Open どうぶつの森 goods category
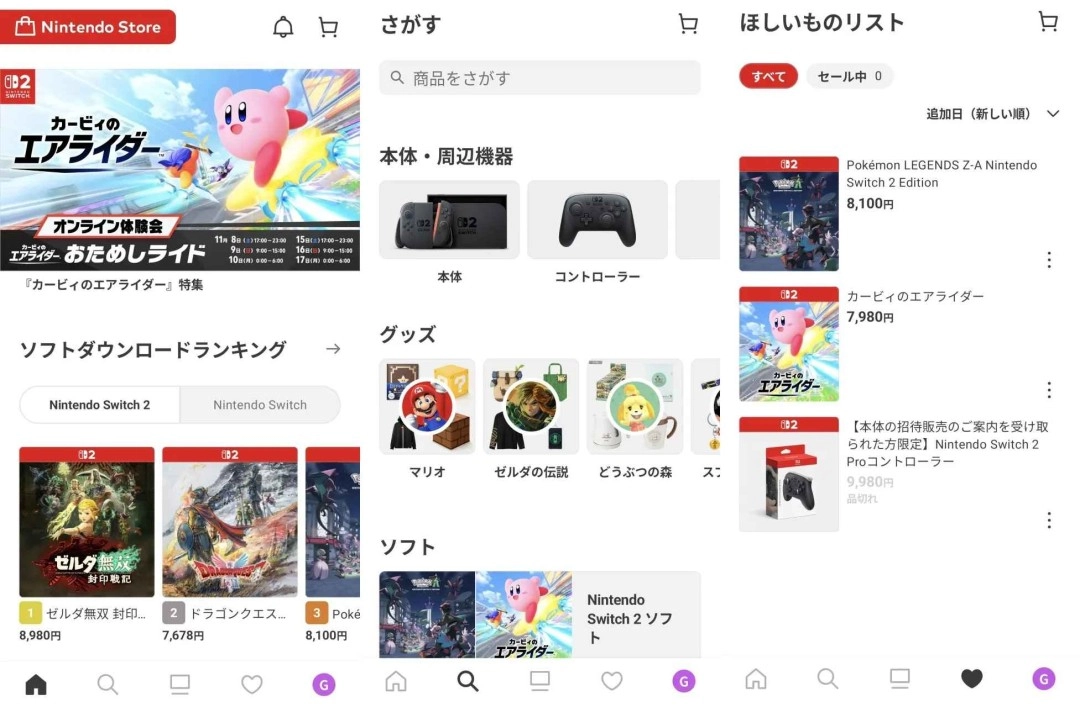 635,407
